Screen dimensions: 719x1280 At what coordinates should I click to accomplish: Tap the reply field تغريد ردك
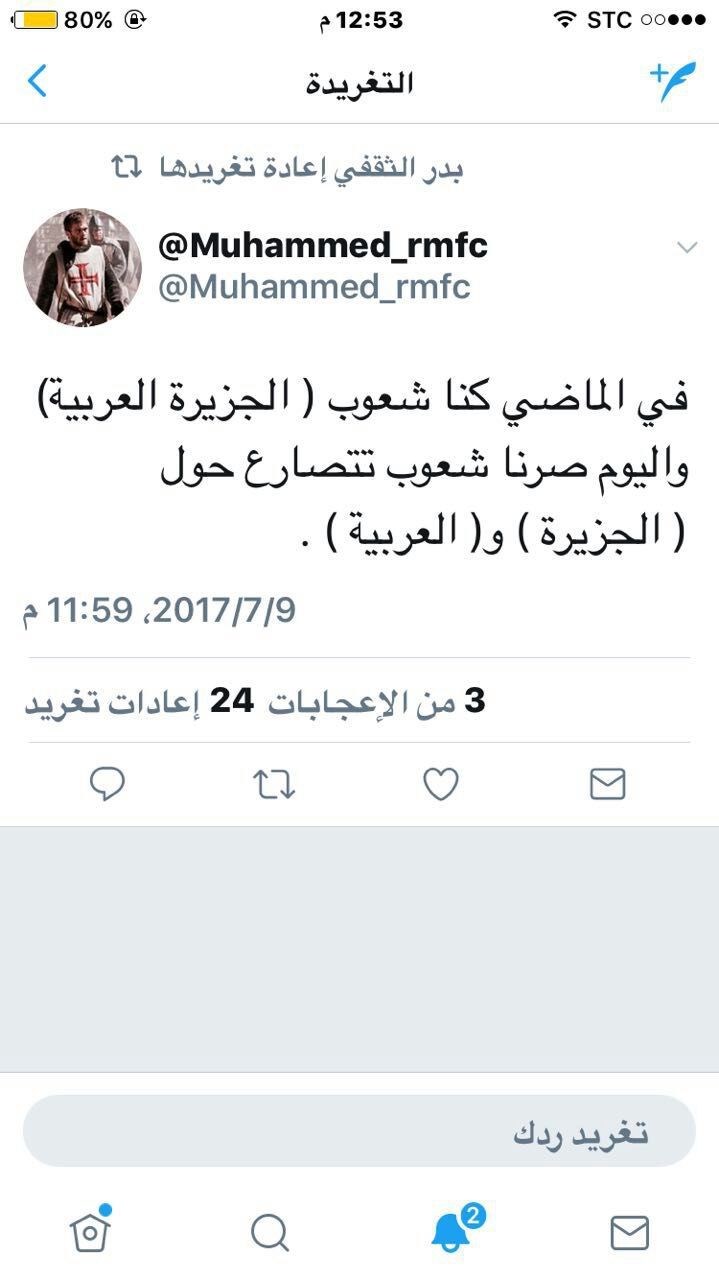(x=359, y=1131)
